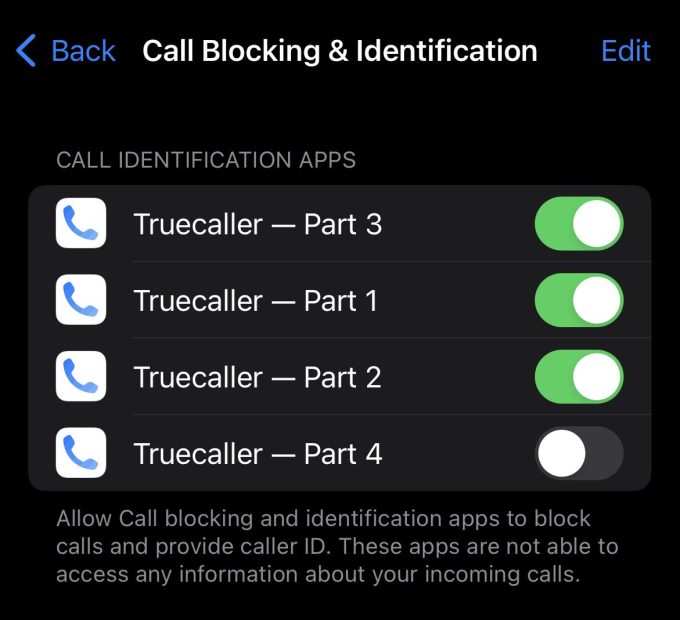Viewport: 680px width, 620px height.
Task: Go back to the previous settings page
Action: [66, 51]
